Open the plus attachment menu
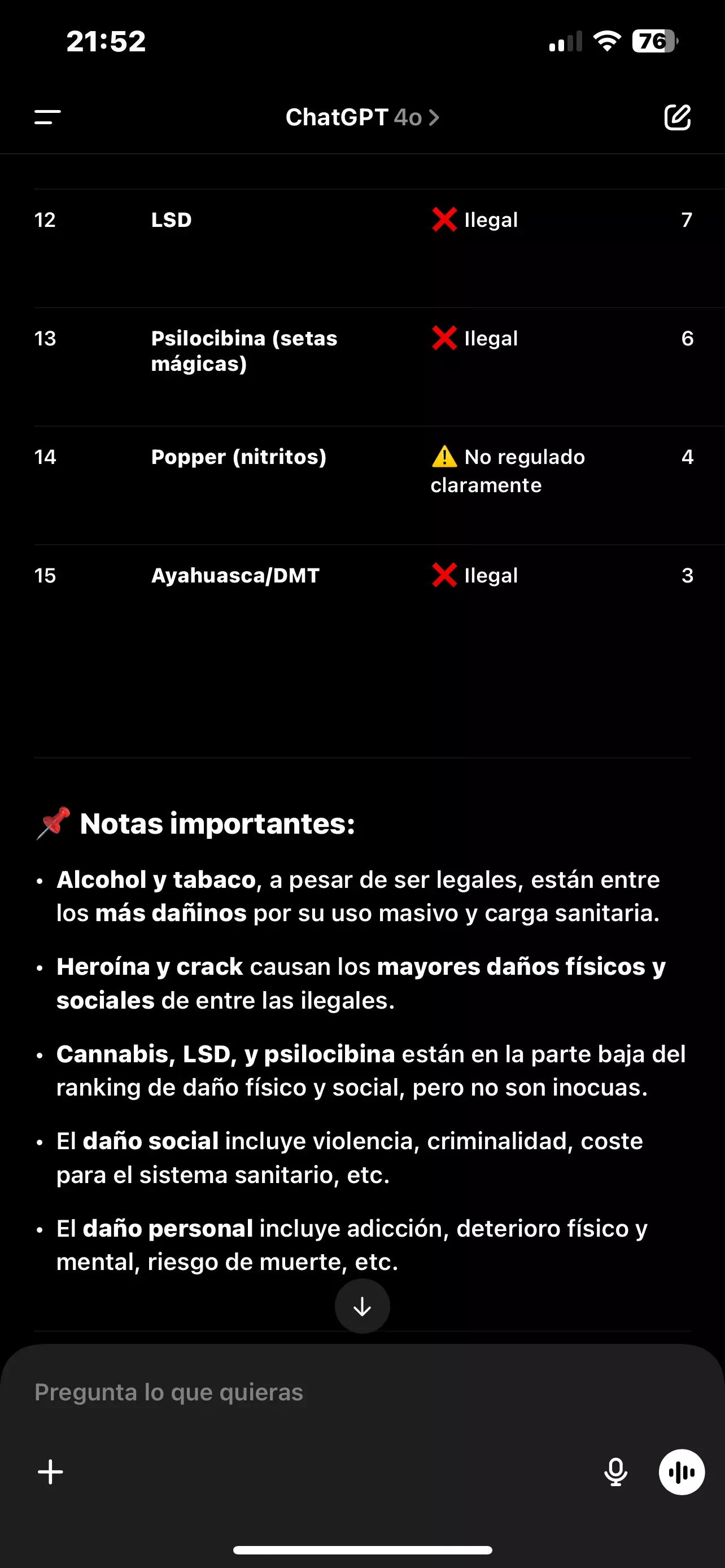The width and height of the screenshot is (725, 1568). 50,1473
